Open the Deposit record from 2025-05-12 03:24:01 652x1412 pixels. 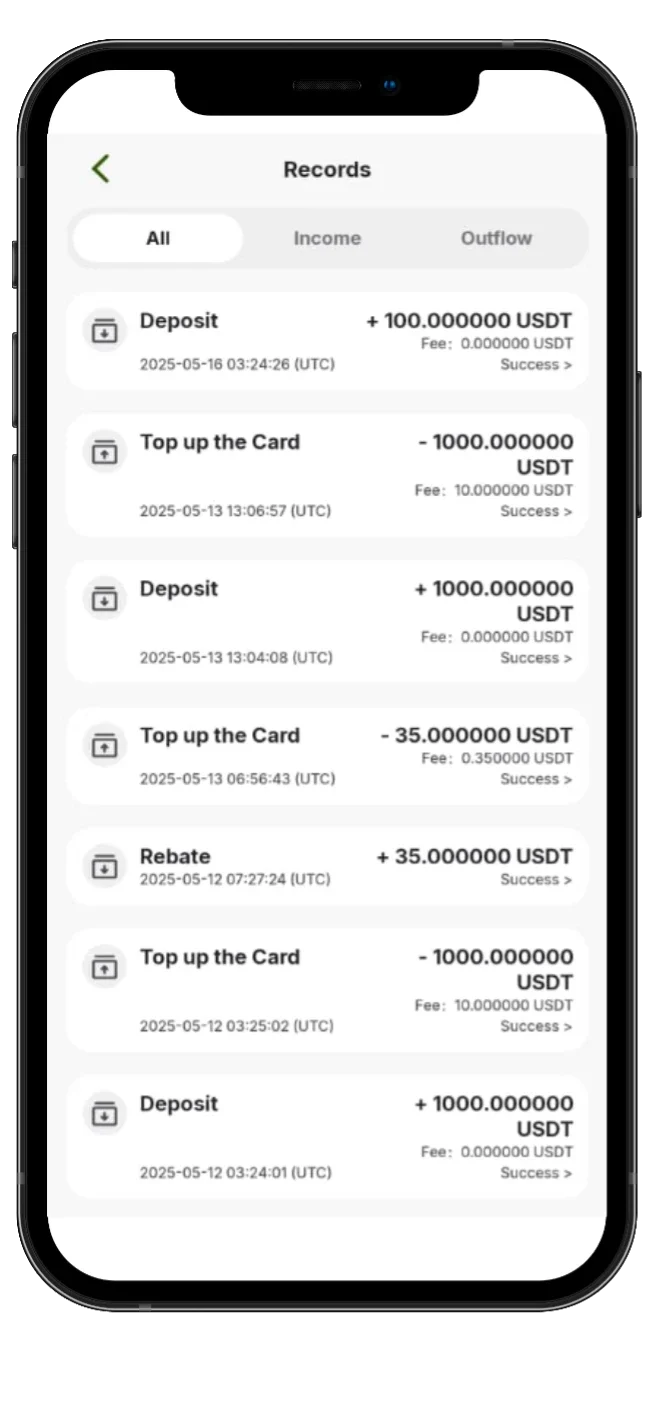point(327,1136)
